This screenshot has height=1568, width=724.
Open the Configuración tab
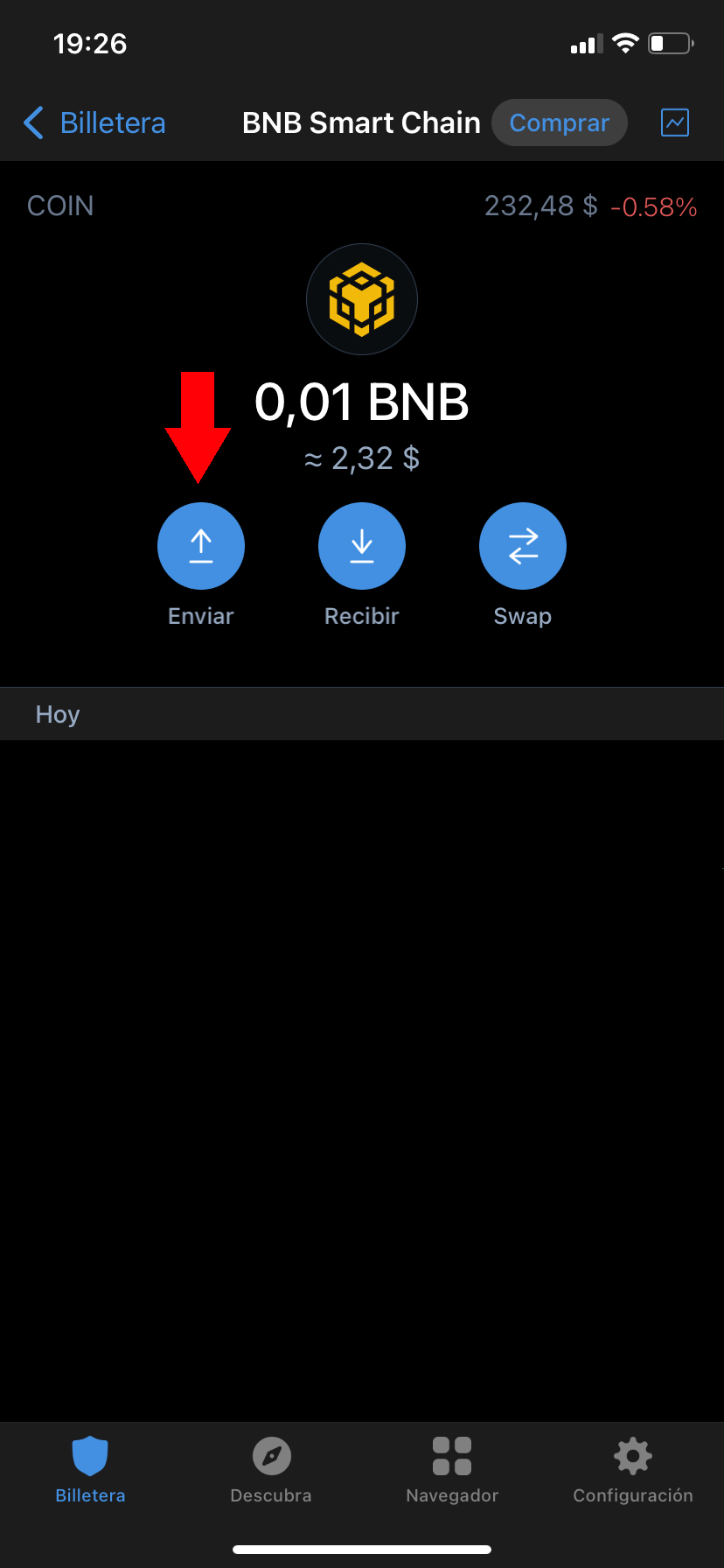(633, 1470)
